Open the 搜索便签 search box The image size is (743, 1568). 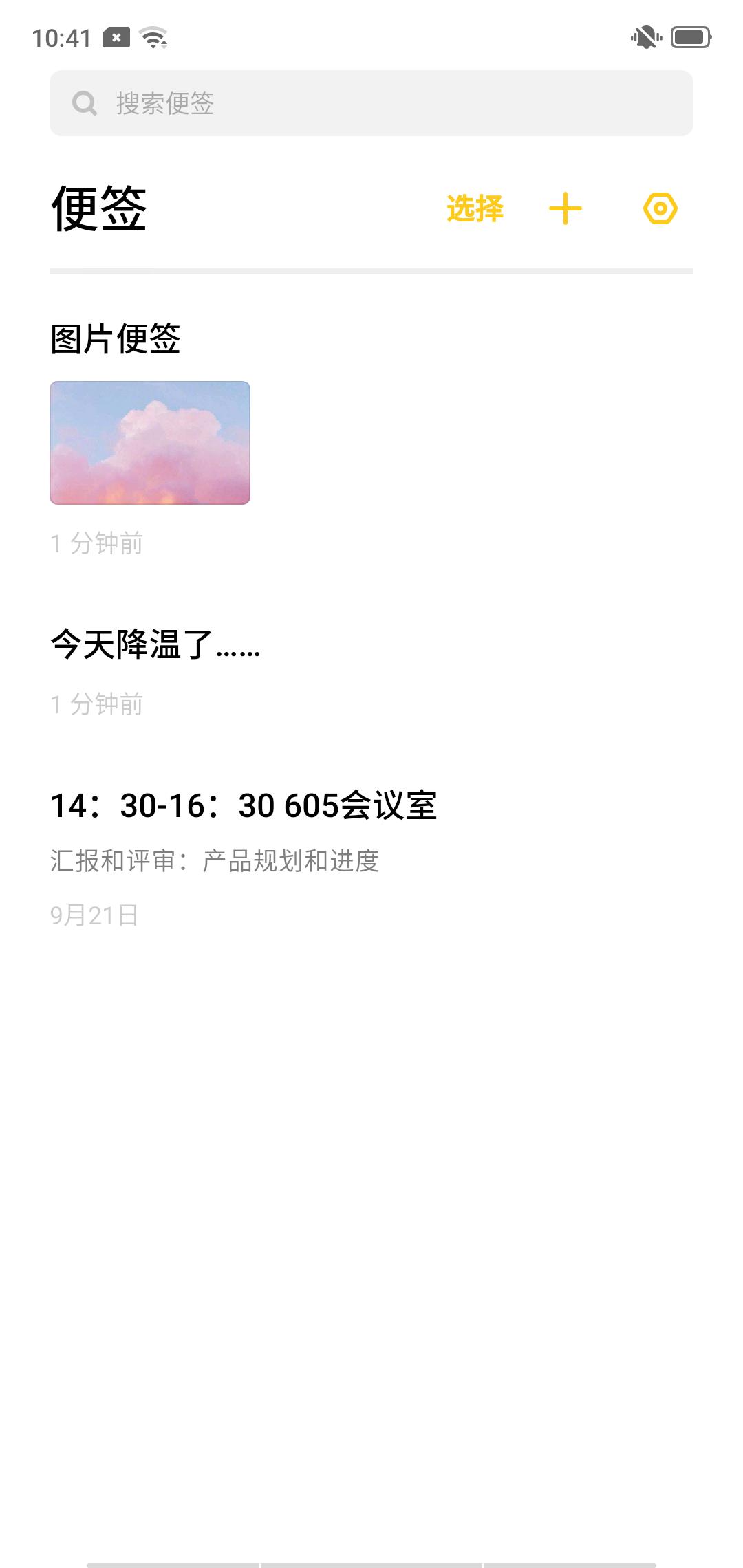[371, 103]
